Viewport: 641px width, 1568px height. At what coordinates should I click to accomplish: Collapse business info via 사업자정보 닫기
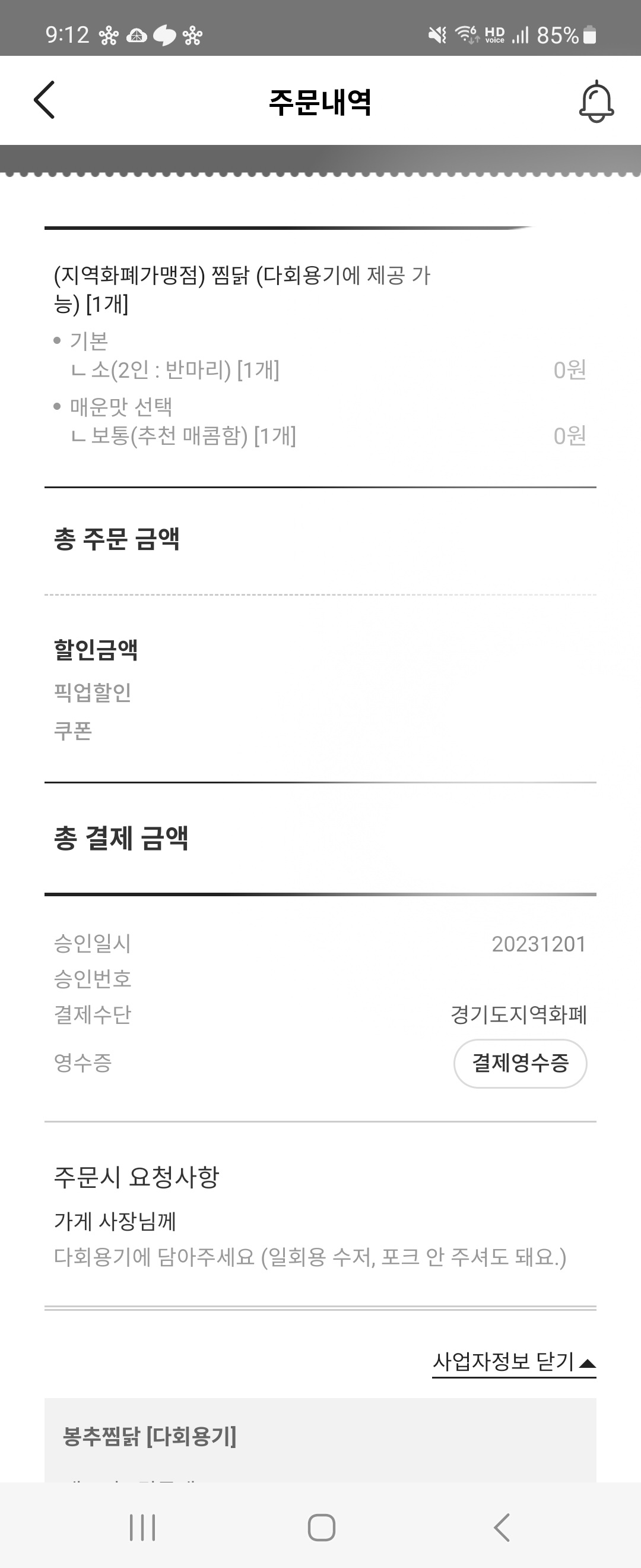click(514, 1362)
